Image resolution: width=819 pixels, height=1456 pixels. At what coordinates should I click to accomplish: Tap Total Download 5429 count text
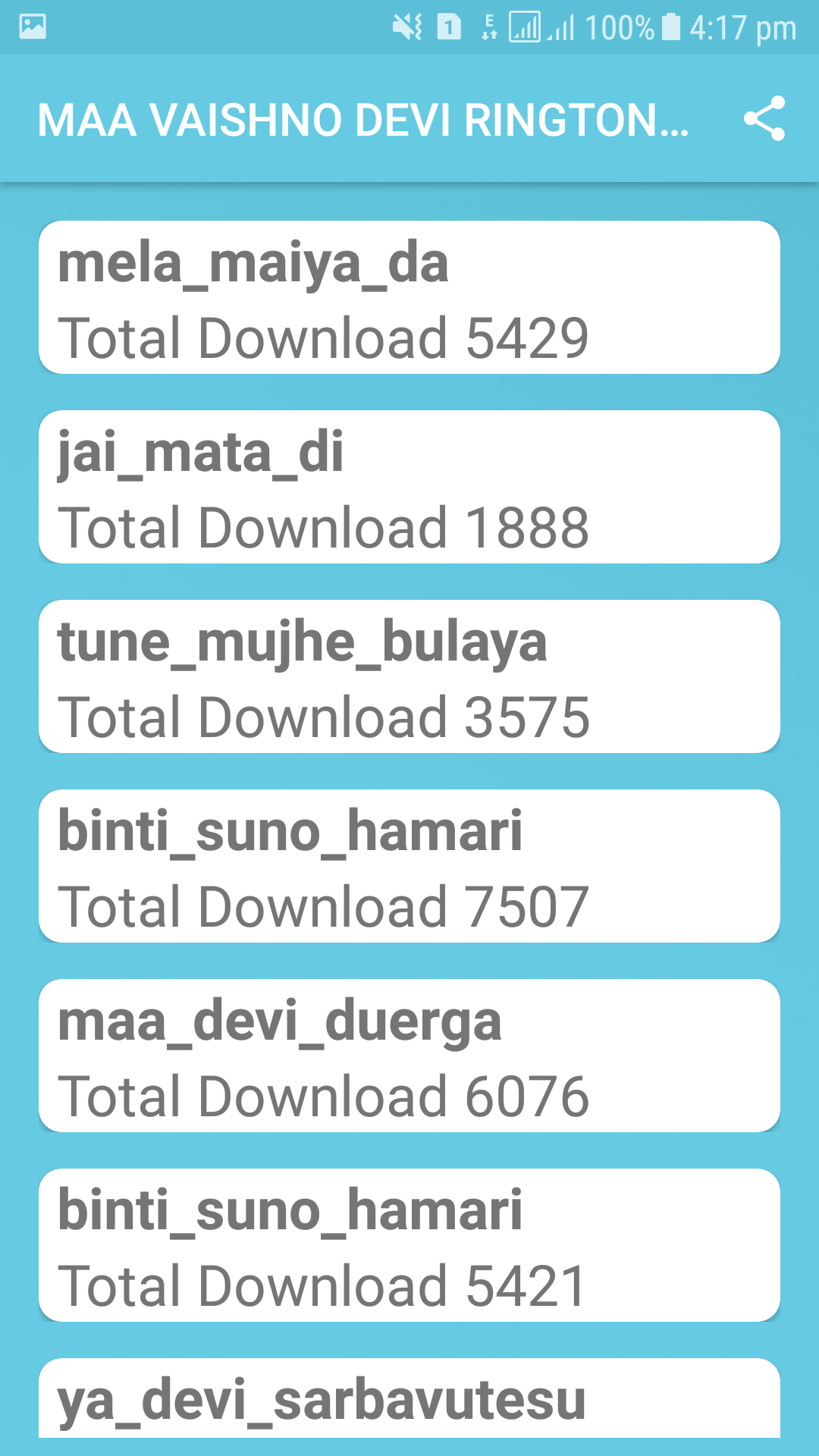coord(325,338)
